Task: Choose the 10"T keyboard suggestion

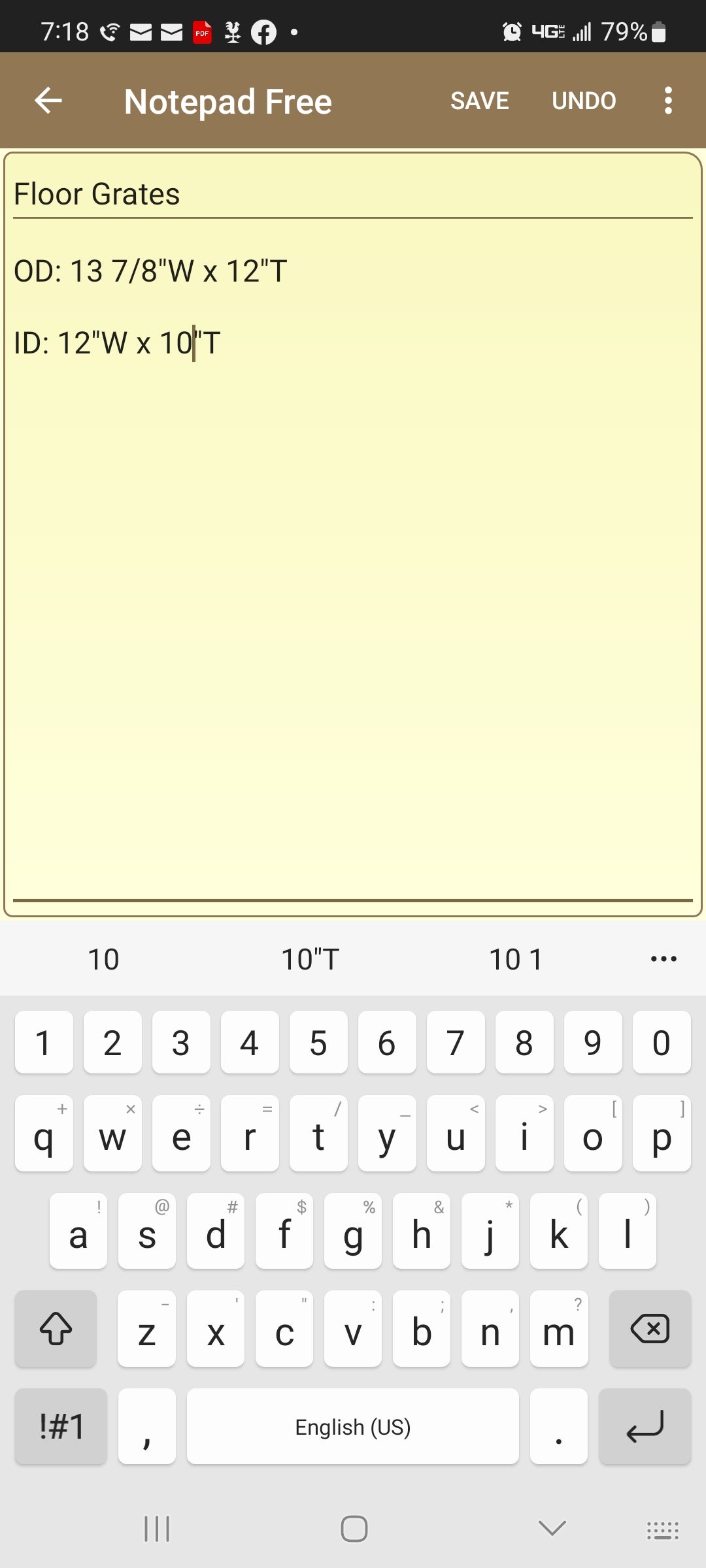Action: click(x=310, y=959)
